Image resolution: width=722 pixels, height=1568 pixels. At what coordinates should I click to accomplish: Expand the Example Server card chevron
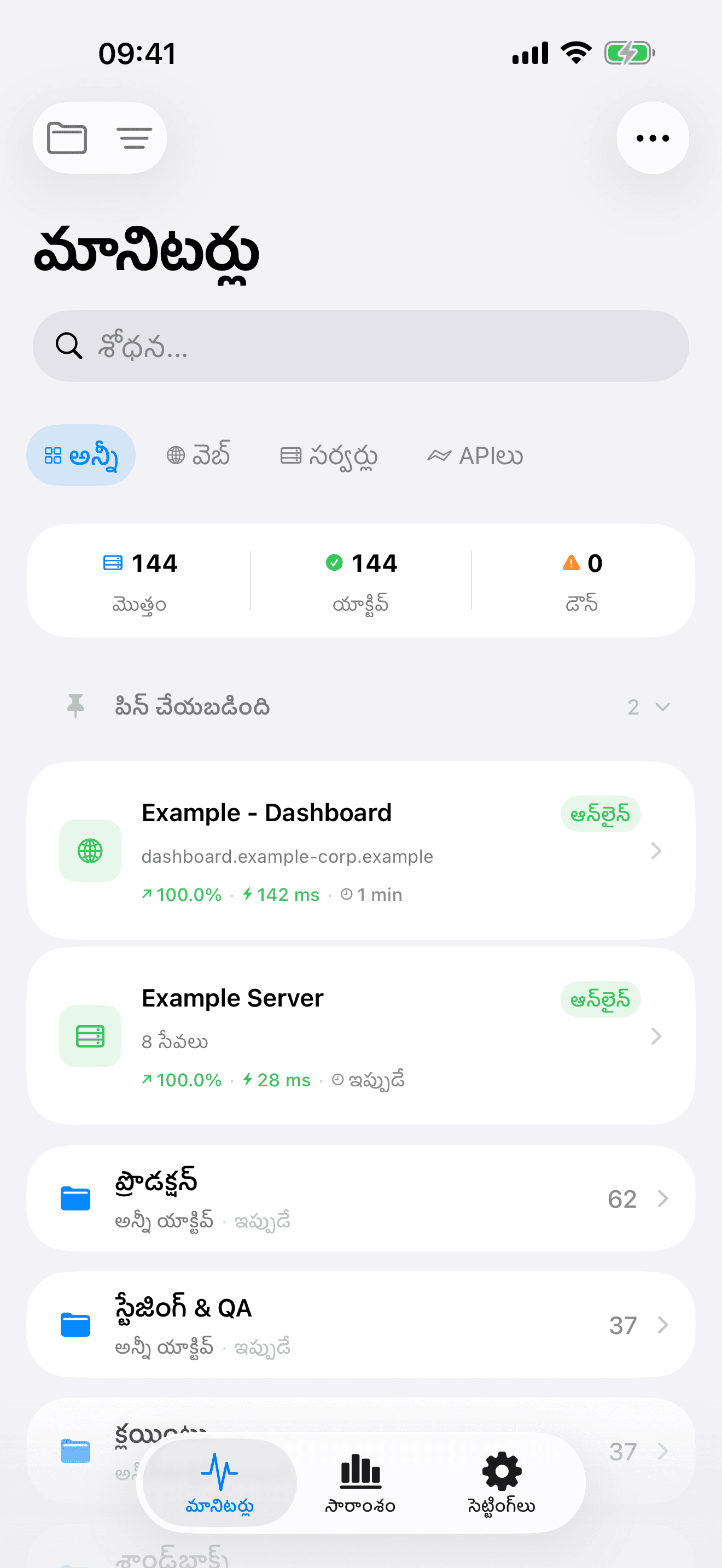(656, 1036)
